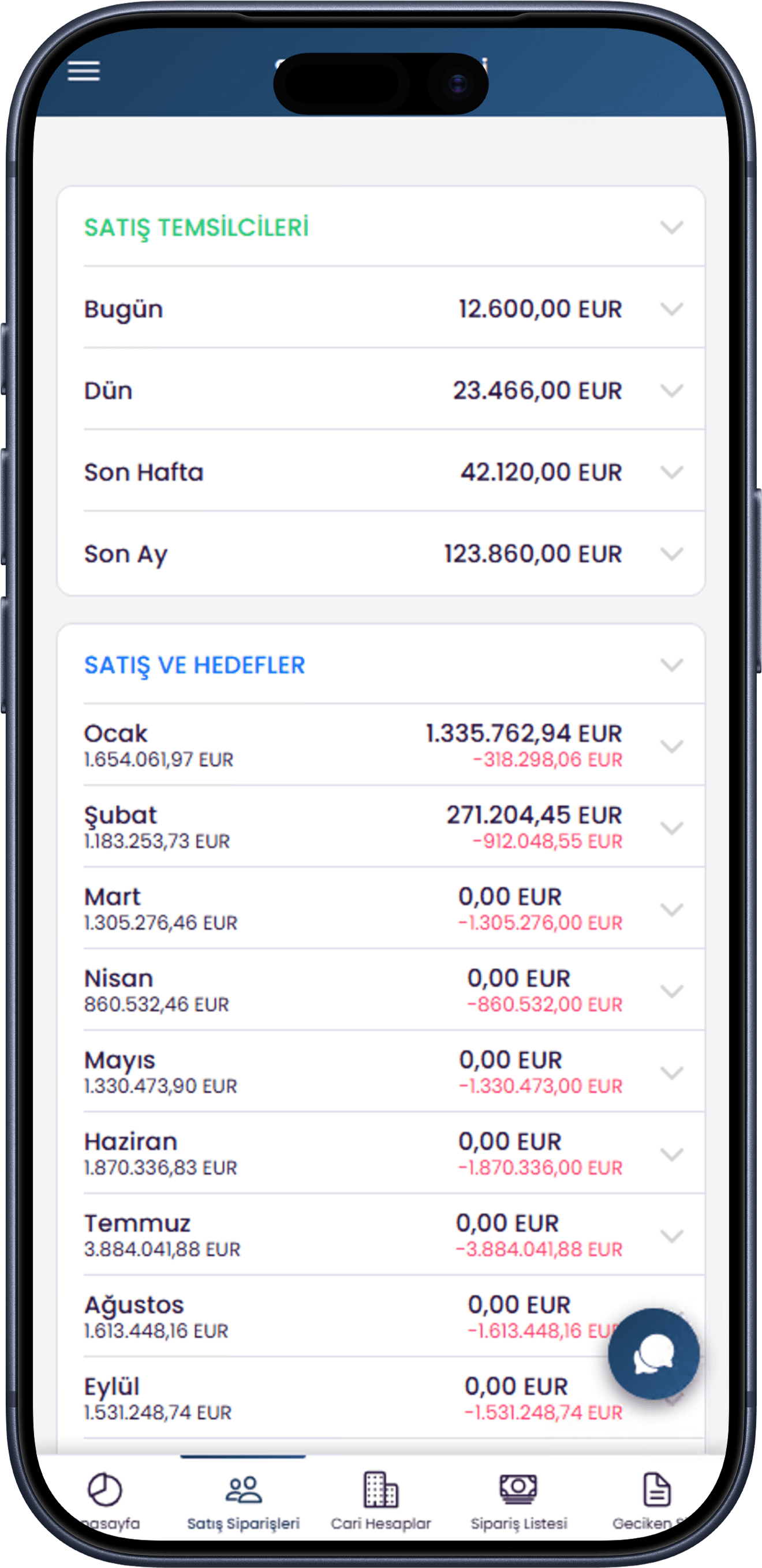This screenshot has width=762, height=1568.
Task: Expand the Bugün sales row
Action: 671,309
